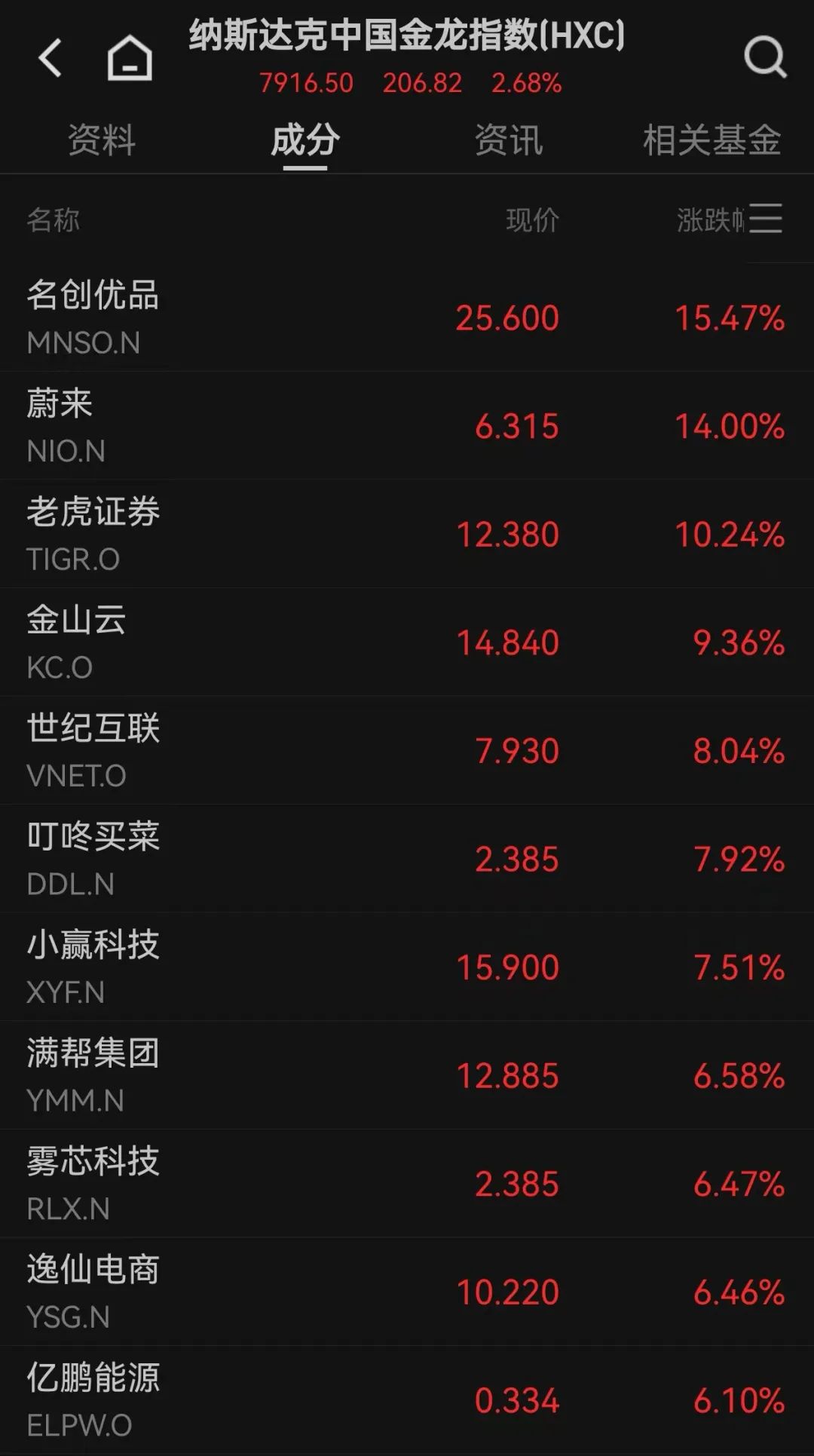
Task: Sort by 涨跌幅 column header
Action: 710,220
